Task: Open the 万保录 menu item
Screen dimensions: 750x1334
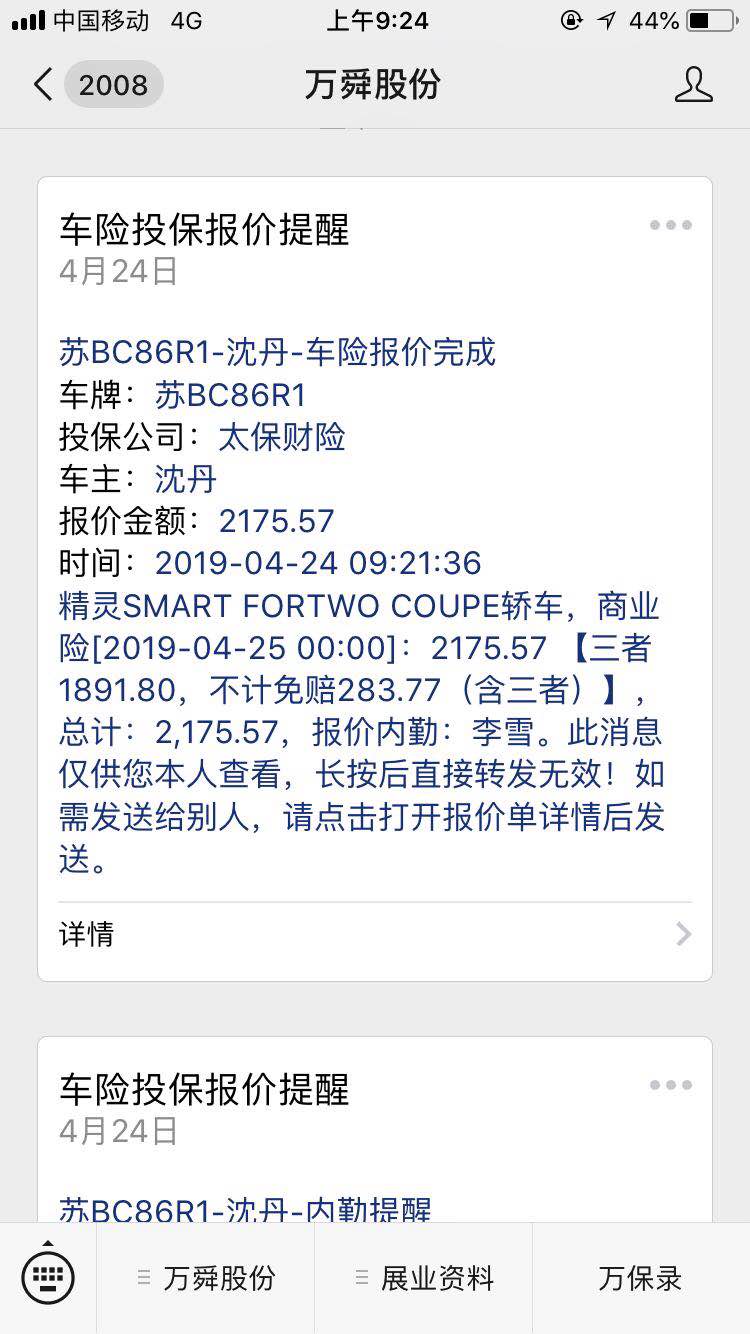Action: tap(640, 1277)
